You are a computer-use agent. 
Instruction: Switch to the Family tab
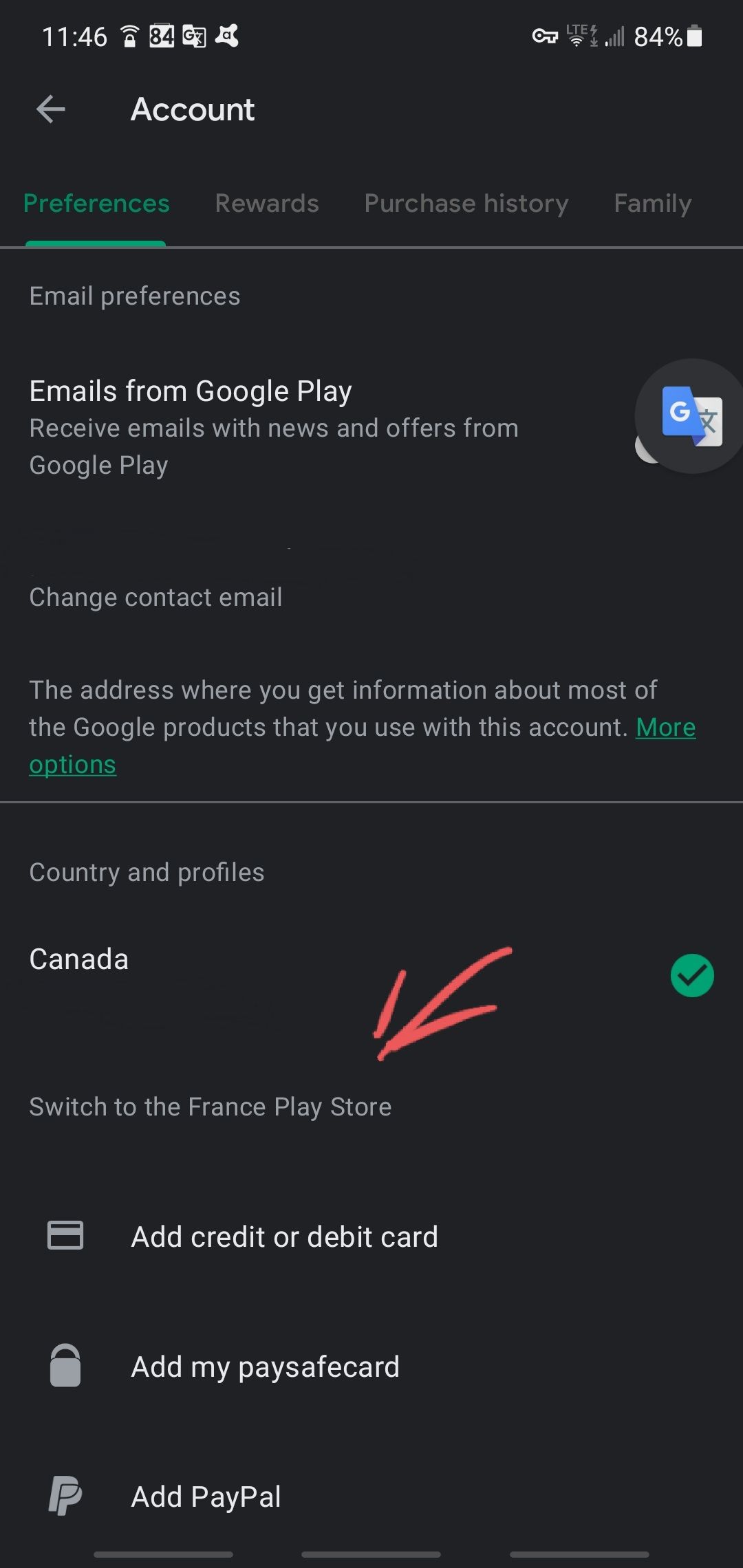(652, 203)
